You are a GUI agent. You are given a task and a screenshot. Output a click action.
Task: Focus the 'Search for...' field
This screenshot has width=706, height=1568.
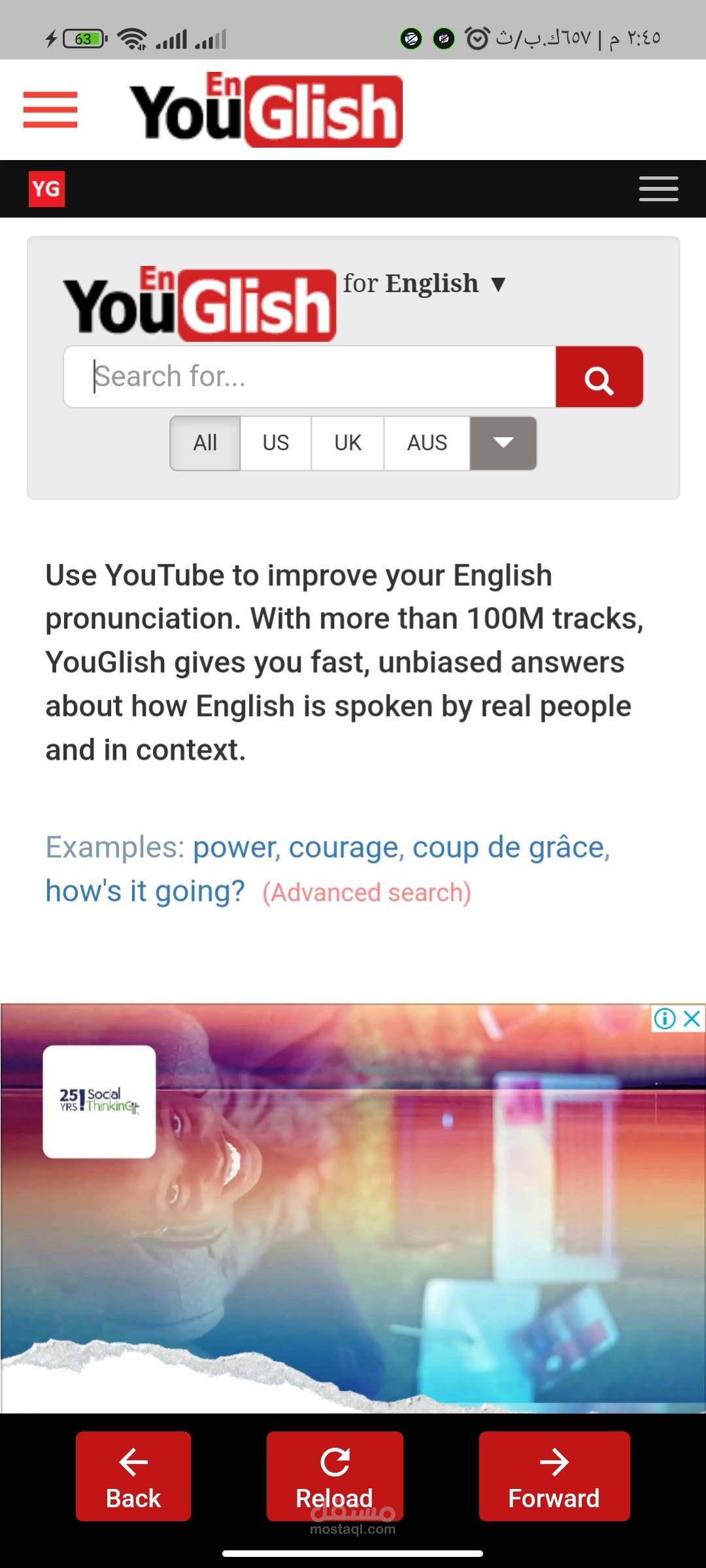click(x=310, y=377)
